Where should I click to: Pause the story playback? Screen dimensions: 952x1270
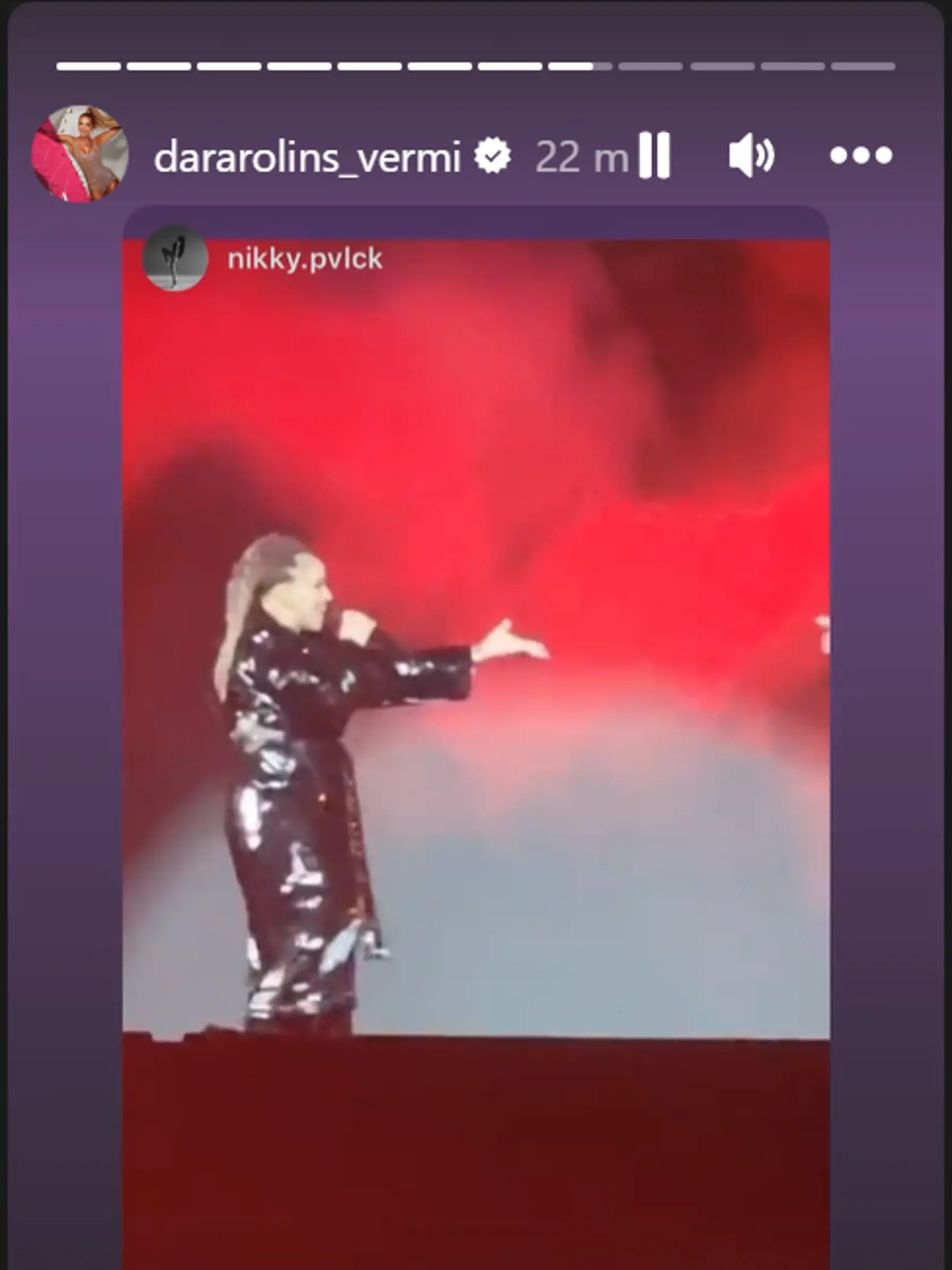[x=654, y=155]
